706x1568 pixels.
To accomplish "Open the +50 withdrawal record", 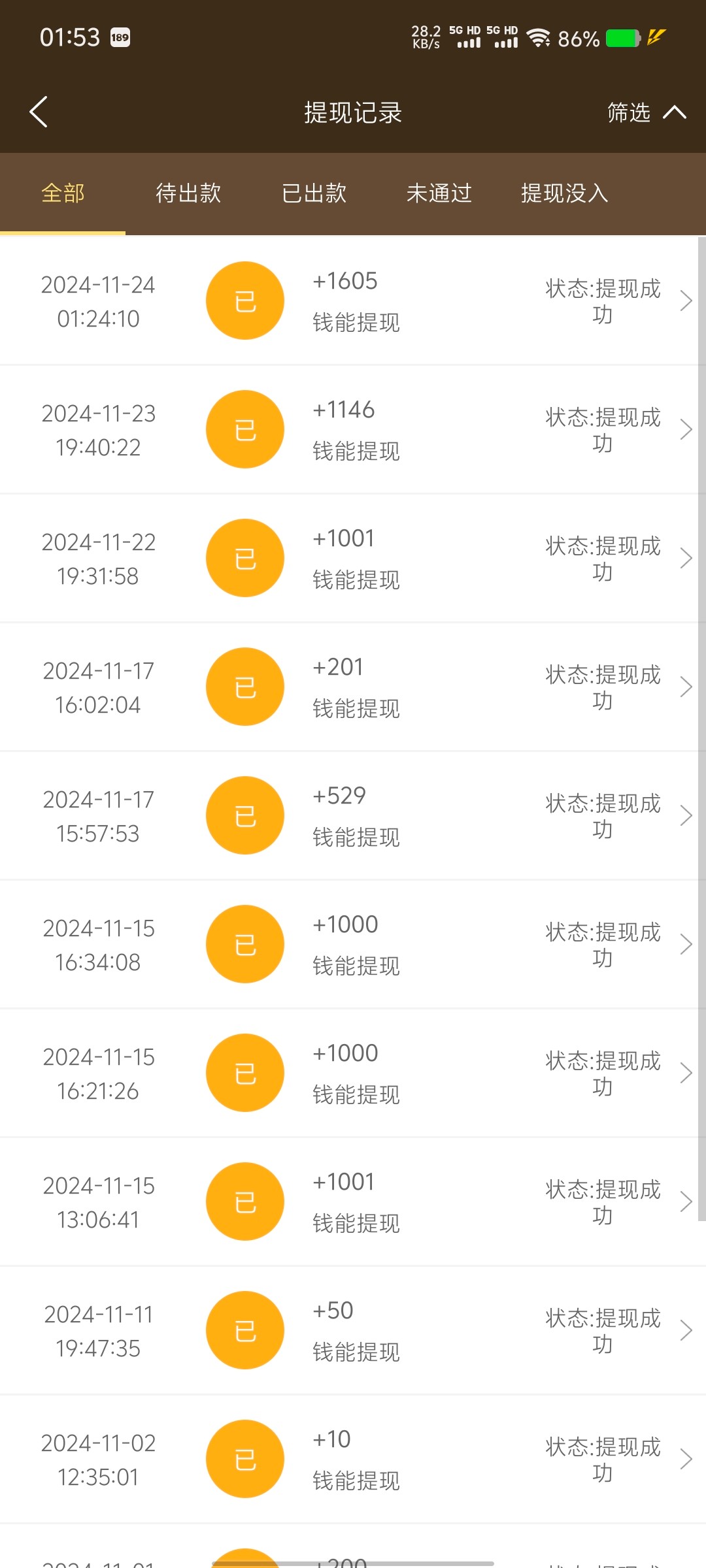I will 353,1330.
